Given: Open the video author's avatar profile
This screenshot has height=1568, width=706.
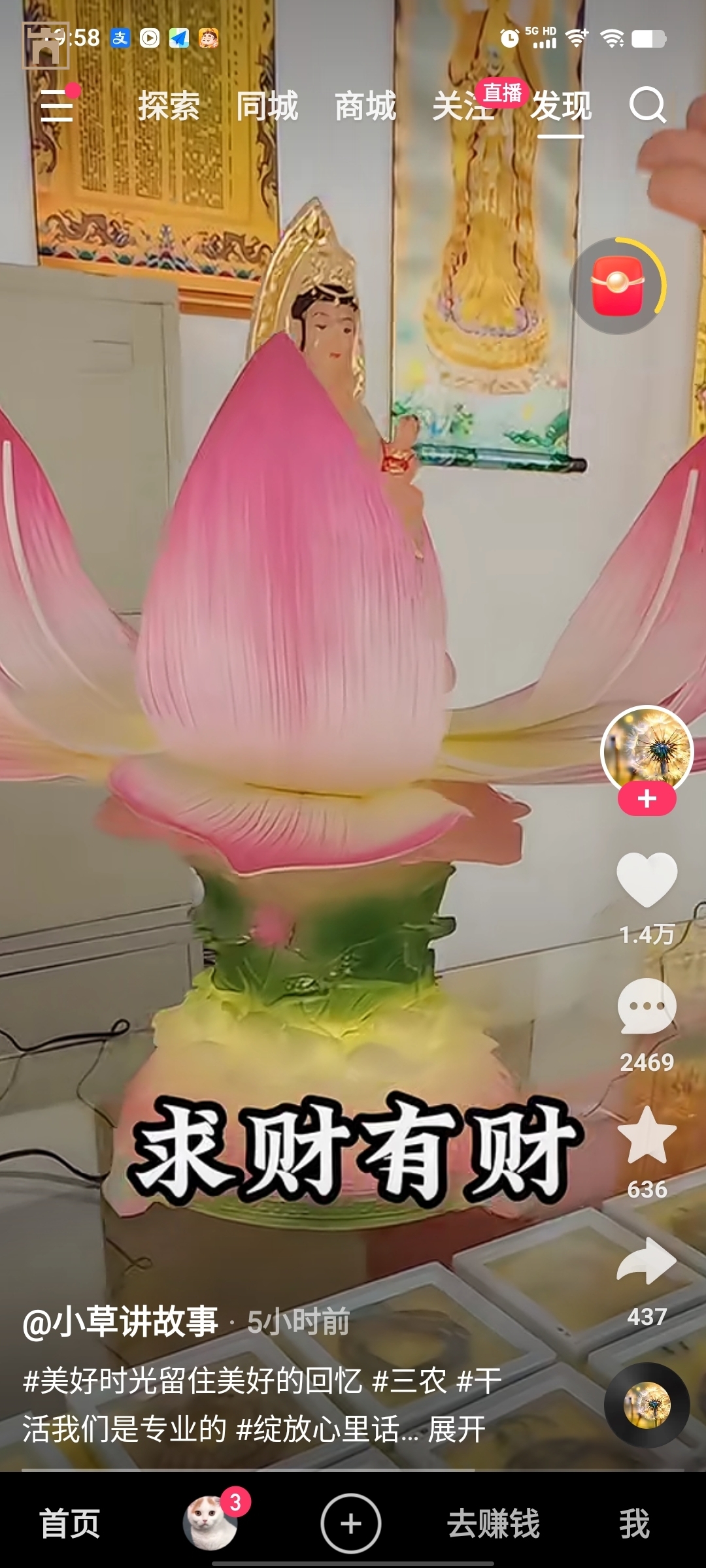Looking at the screenshot, I should click(x=647, y=750).
